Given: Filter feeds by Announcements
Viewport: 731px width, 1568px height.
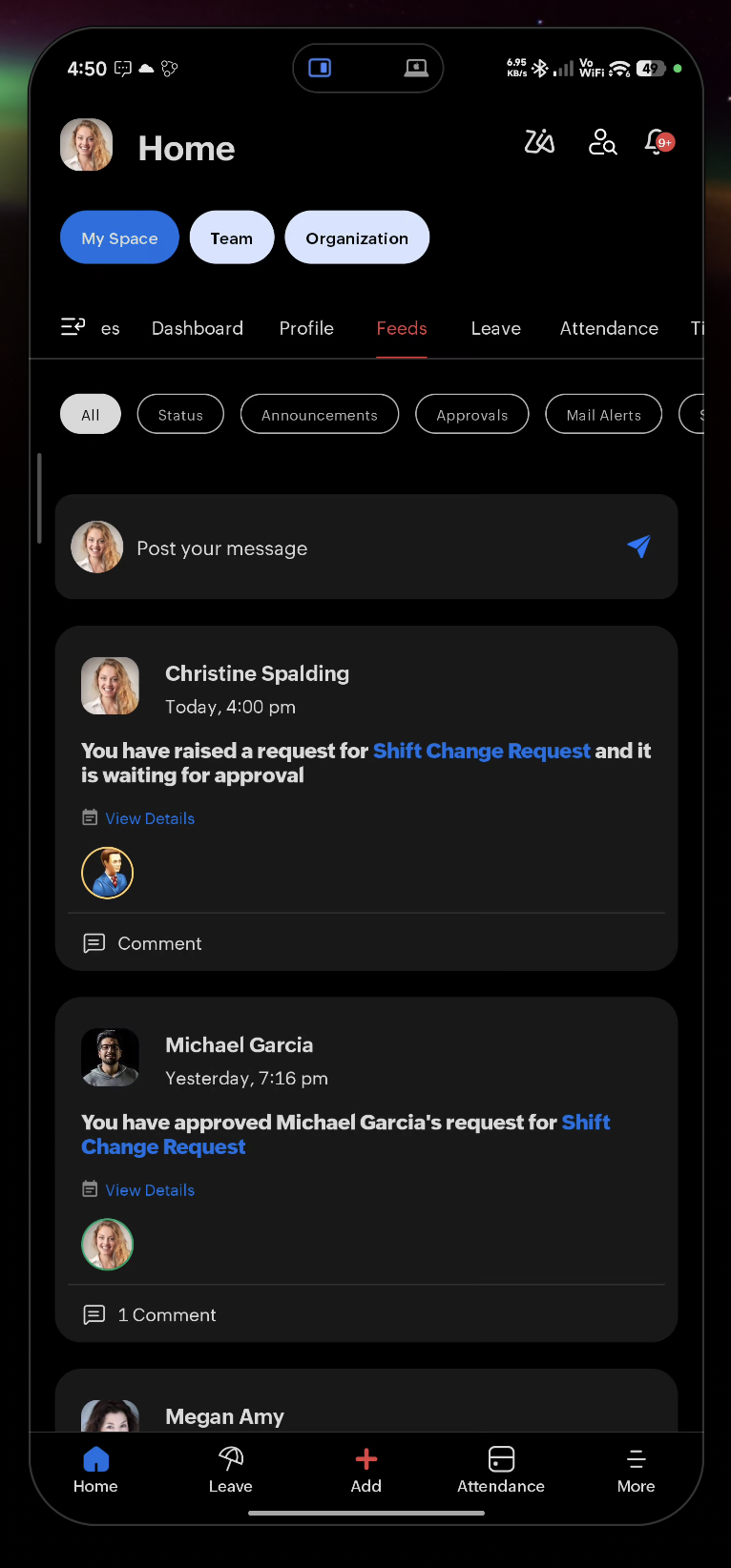Looking at the screenshot, I should click(x=320, y=415).
